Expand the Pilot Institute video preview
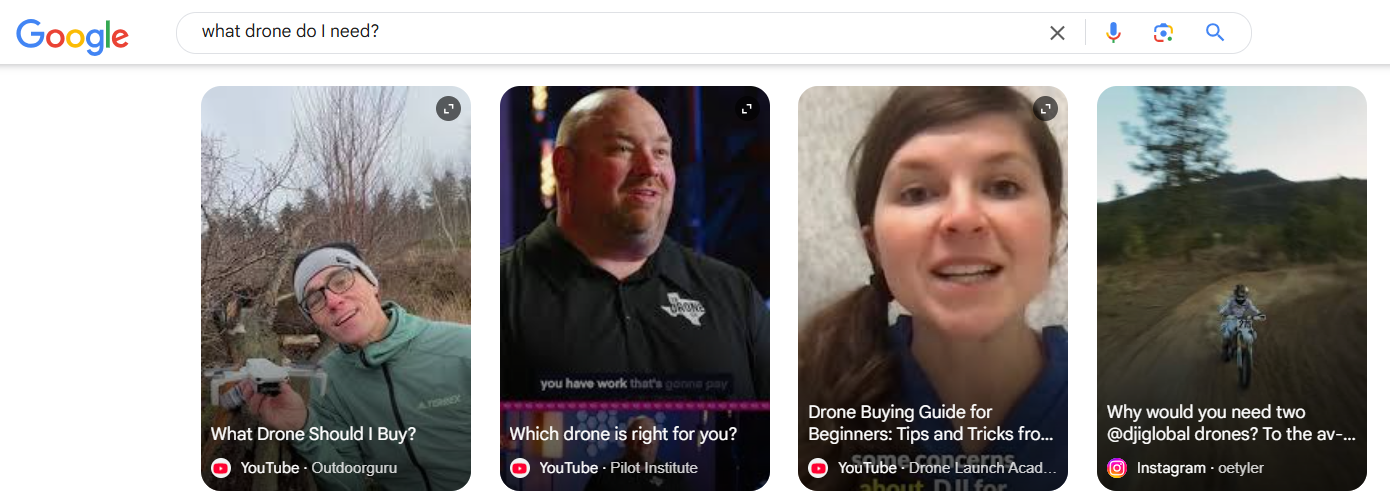 tap(746, 109)
